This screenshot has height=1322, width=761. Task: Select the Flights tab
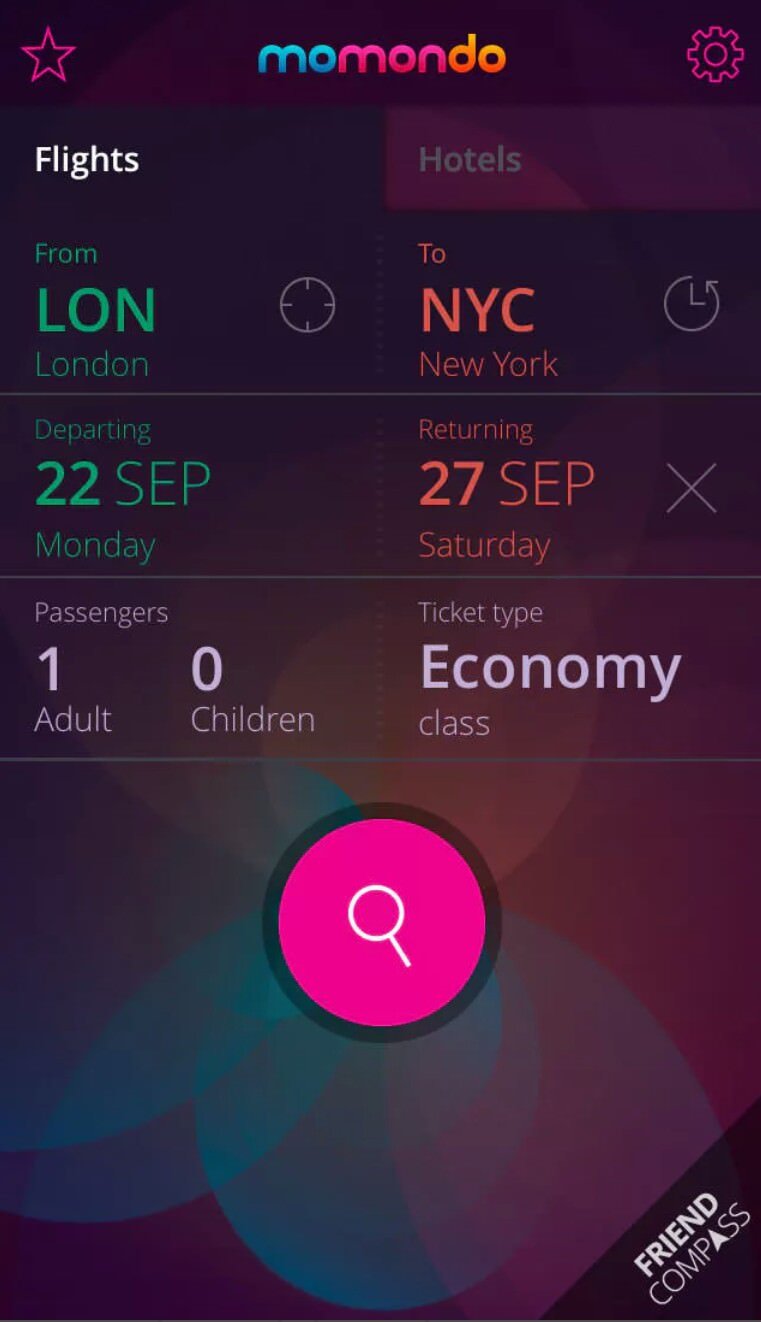tap(87, 160)
